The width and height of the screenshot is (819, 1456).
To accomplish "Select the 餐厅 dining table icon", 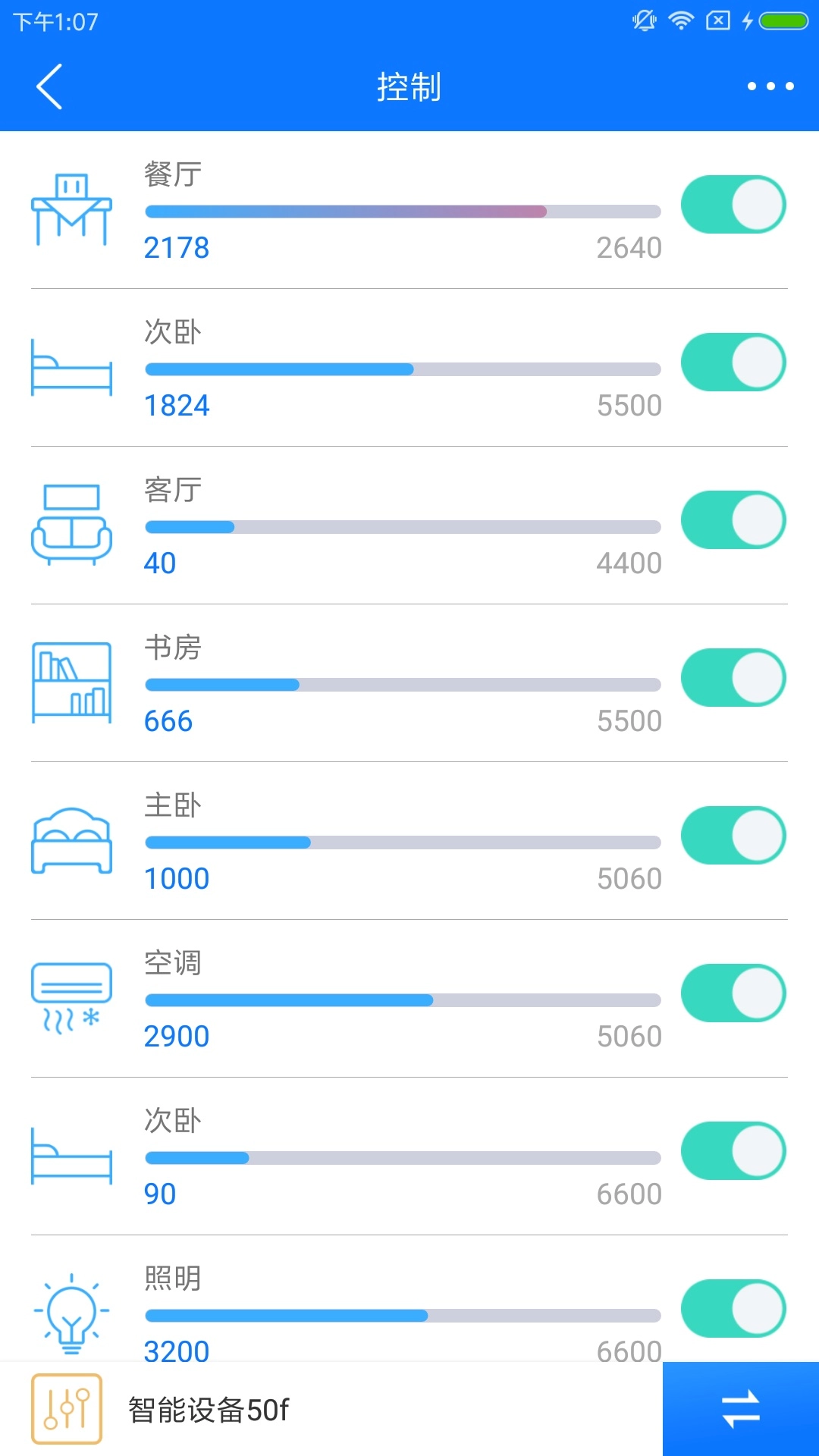I will tap(72, 206).
